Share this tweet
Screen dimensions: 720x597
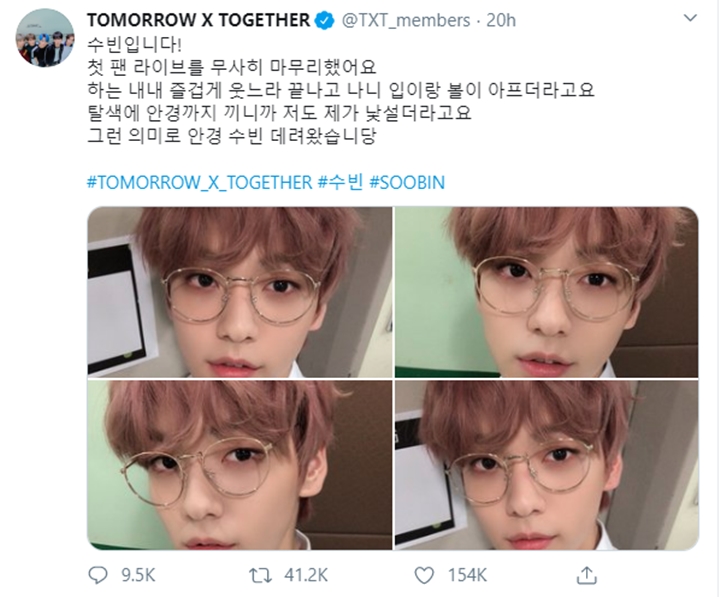(586, 575)
